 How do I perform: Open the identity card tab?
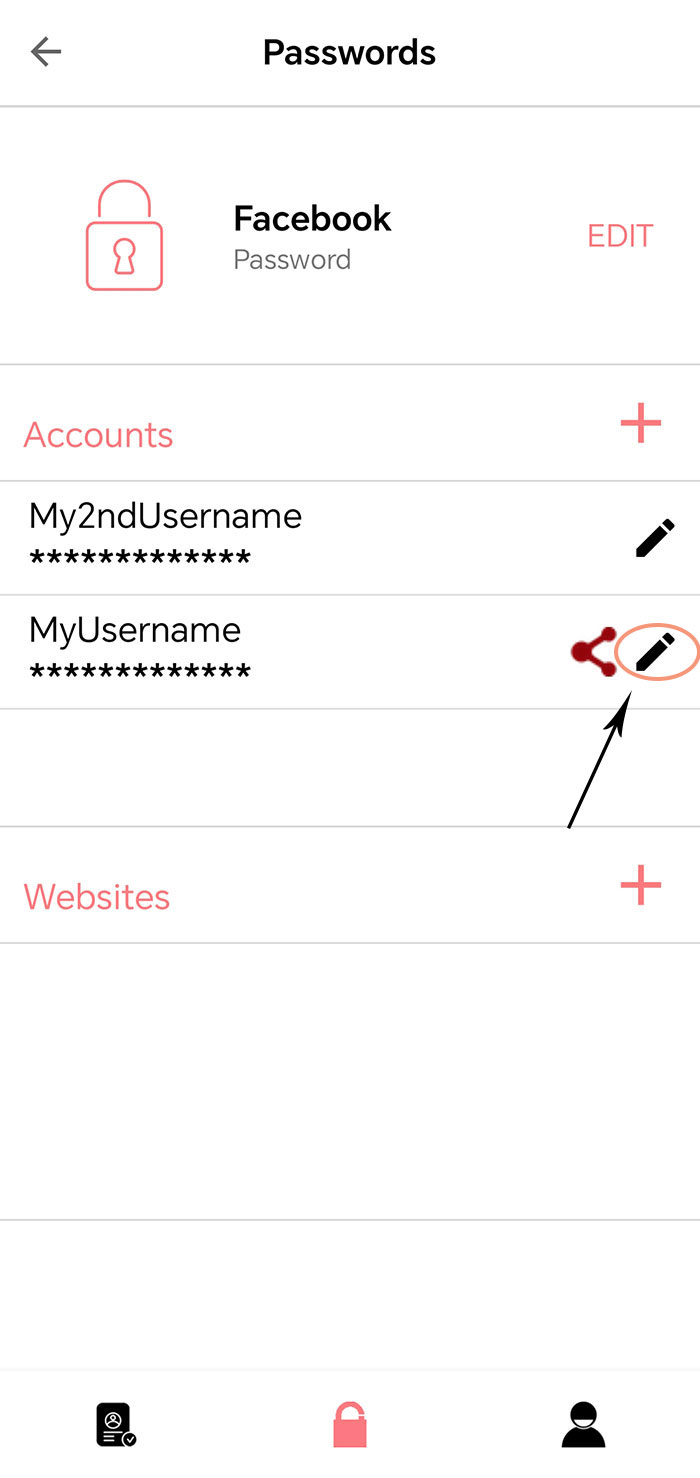(x=116, y=1424)
